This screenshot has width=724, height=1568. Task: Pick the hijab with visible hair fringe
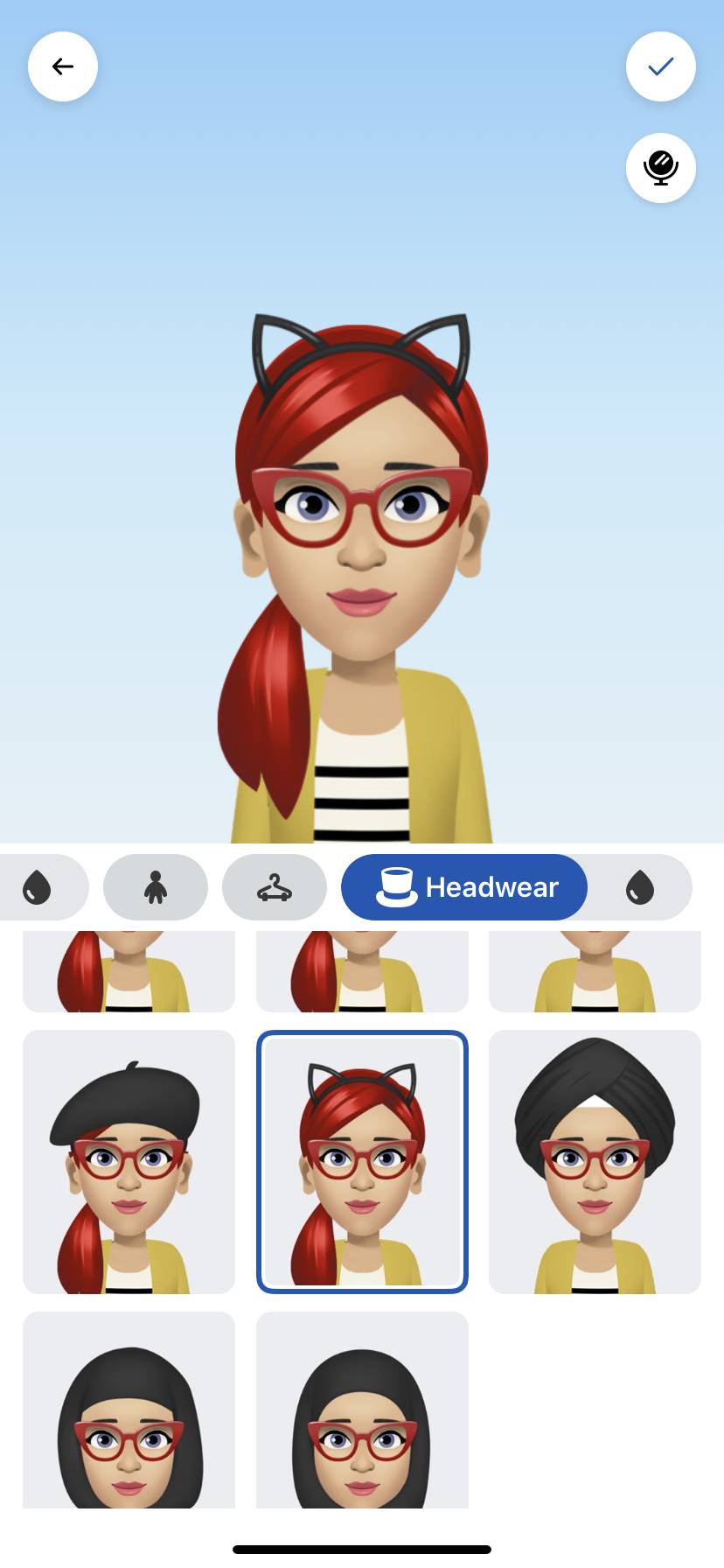click(129, 1410)
